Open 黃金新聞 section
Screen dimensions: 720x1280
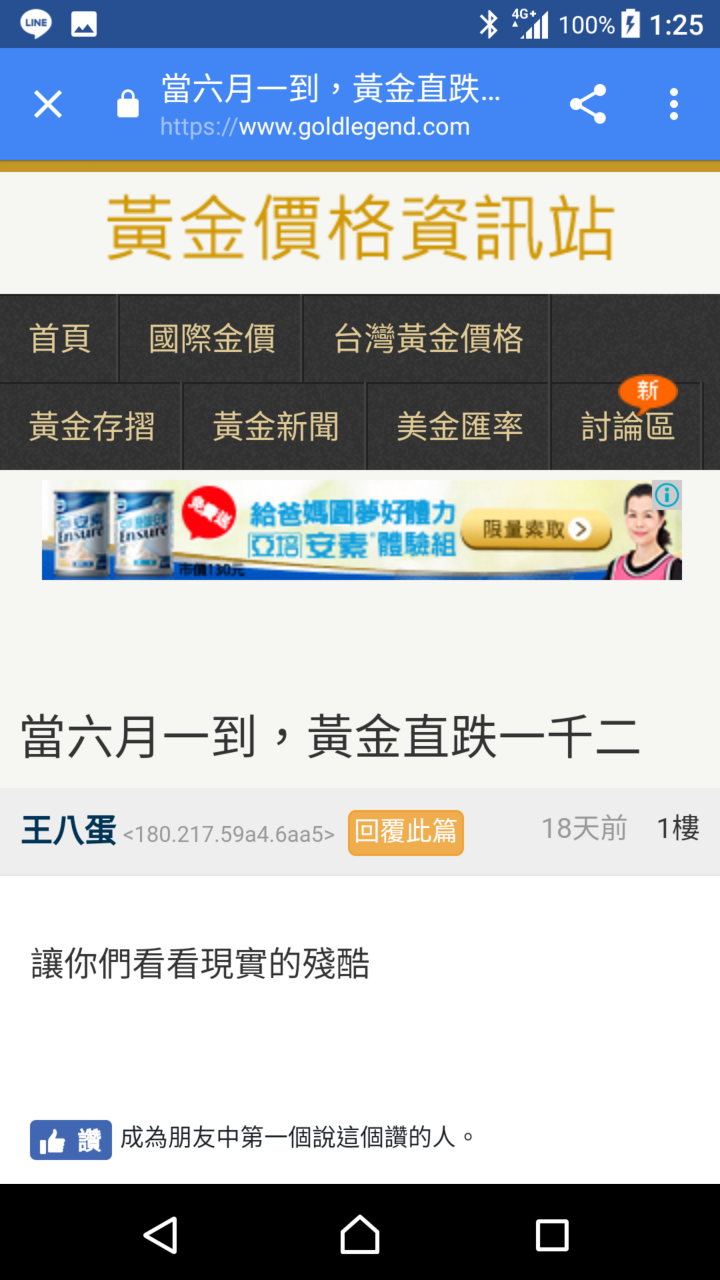[x=275, y=427]
